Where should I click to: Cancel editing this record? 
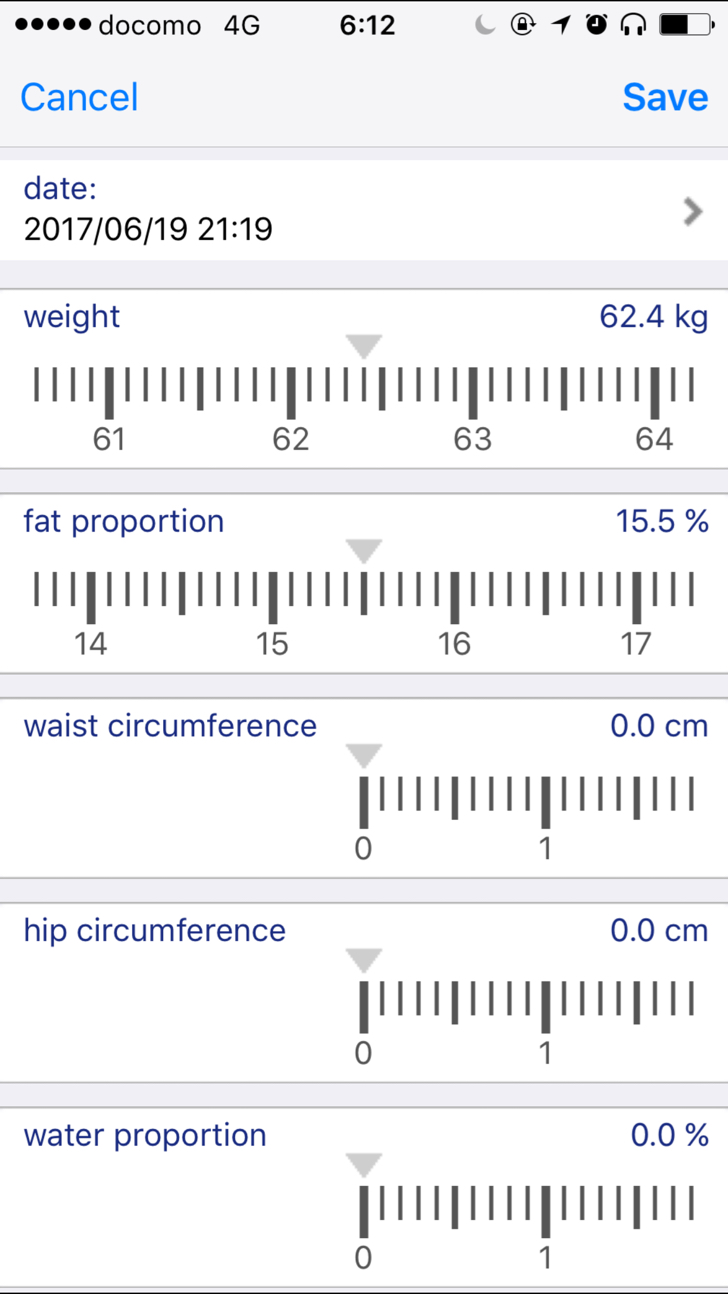pyautogui.click(x=79, y=97)
